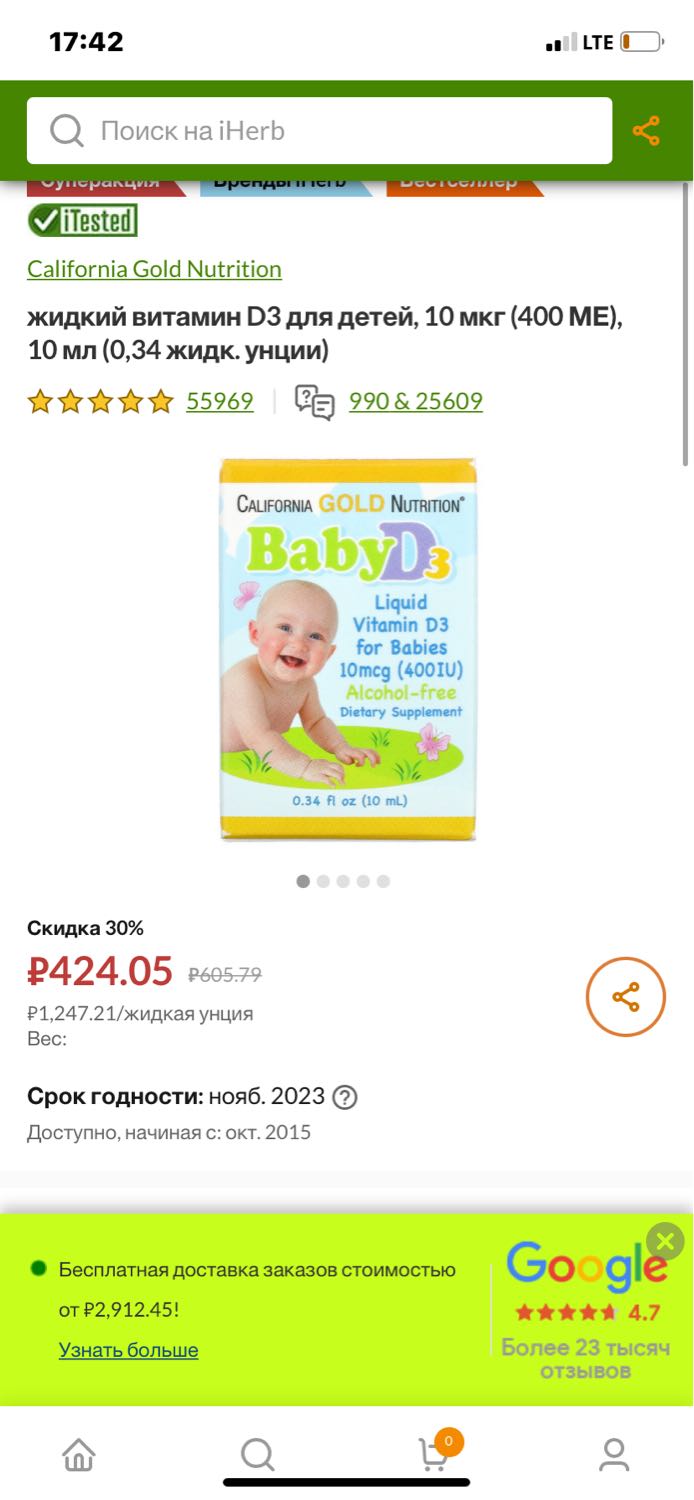Image resolution: width=694 pixels, height=1500 pixels.
Task: Switch to the search tab in the bottom bar
Action: pyautogui.click(x=257, y=1455)
